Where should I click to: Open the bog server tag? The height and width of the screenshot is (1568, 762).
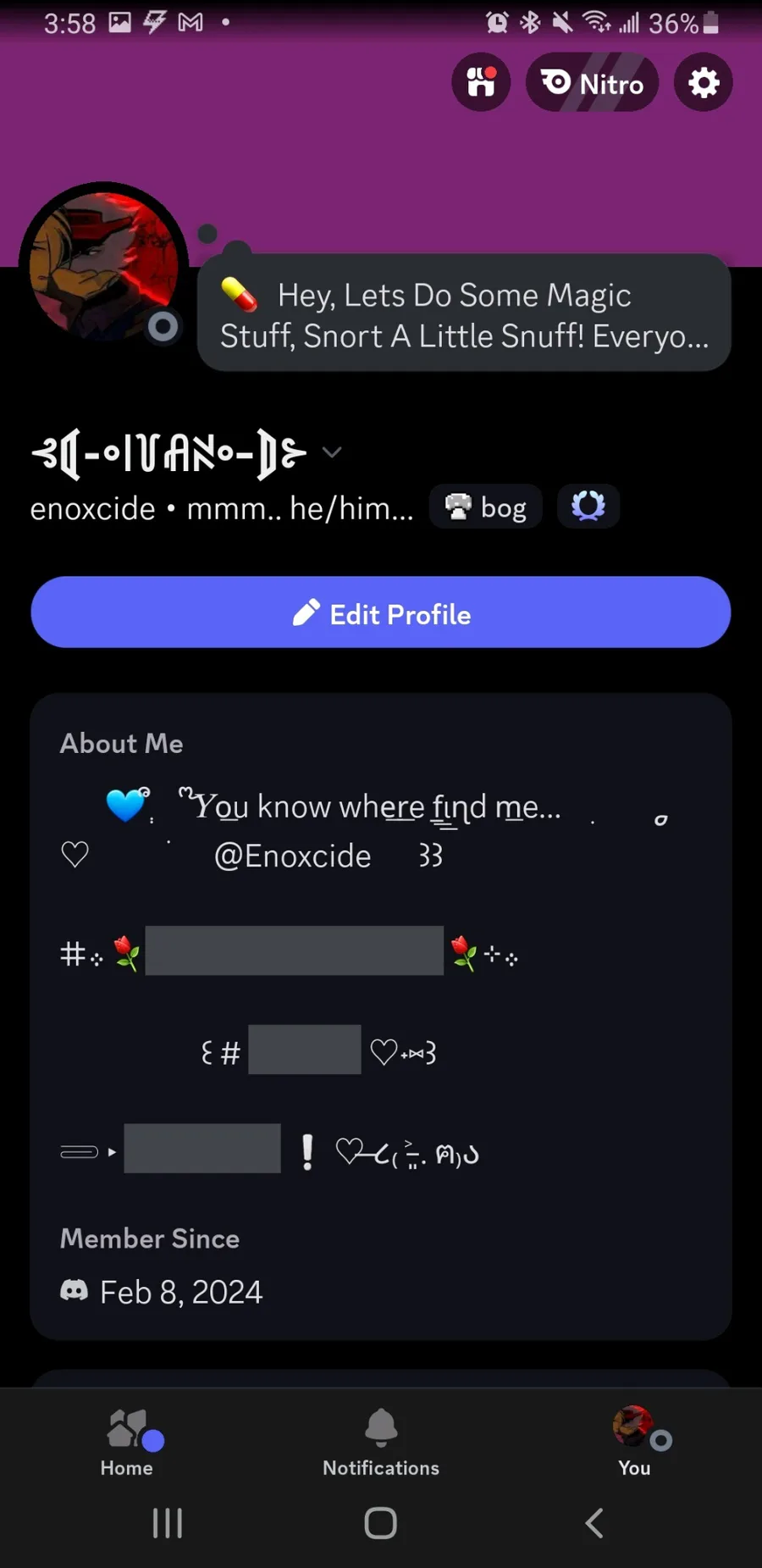[486, 507]
